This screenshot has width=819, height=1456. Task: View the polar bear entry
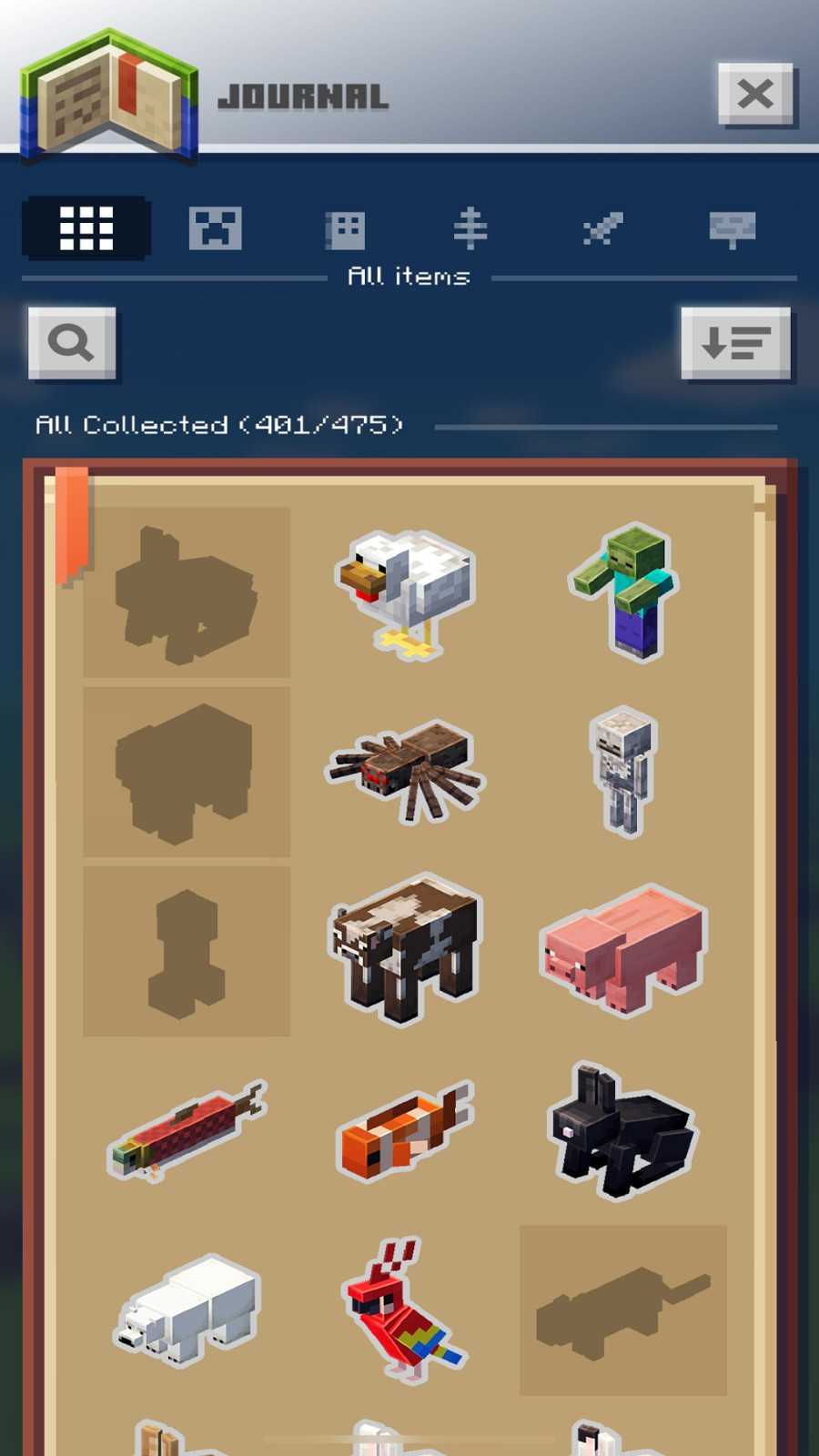(x=187, y=1309)
